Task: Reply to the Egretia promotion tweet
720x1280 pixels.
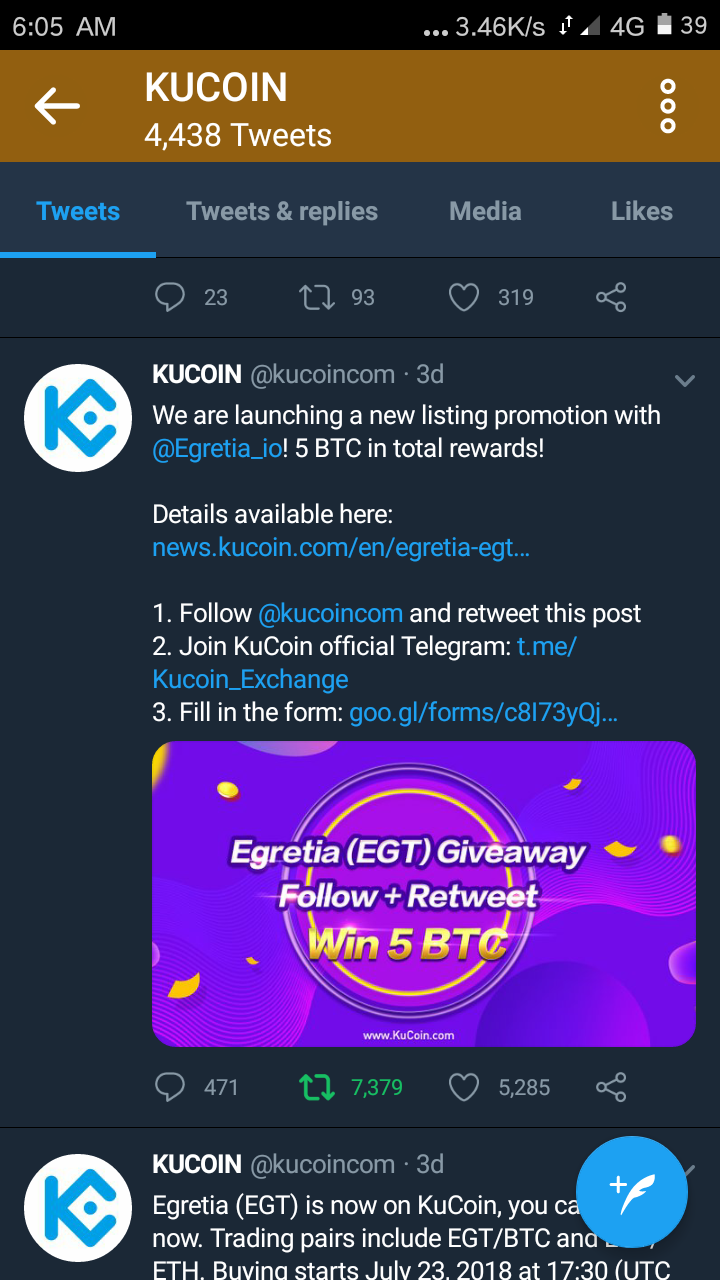Action: tap(170, 1087)
